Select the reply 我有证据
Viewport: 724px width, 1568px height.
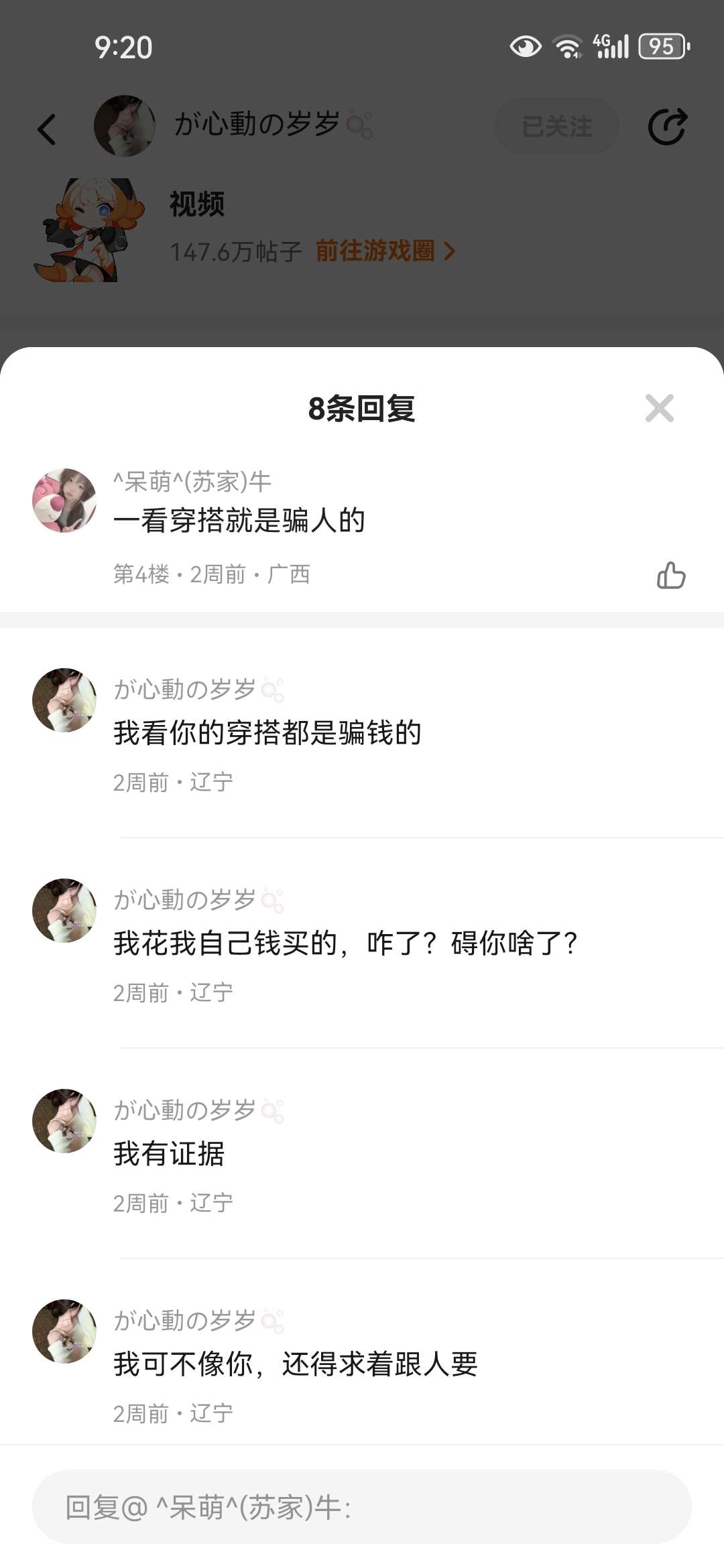click(169, 1154)
